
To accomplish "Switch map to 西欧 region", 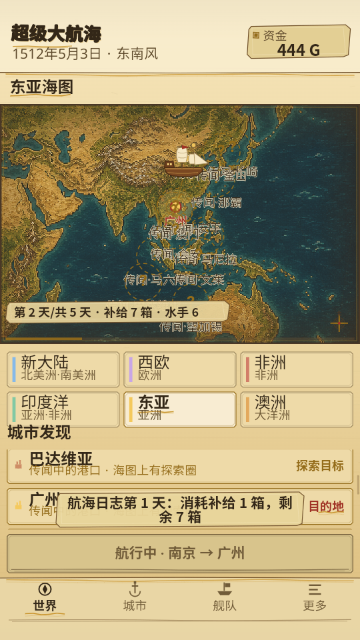I will [180, 369].
